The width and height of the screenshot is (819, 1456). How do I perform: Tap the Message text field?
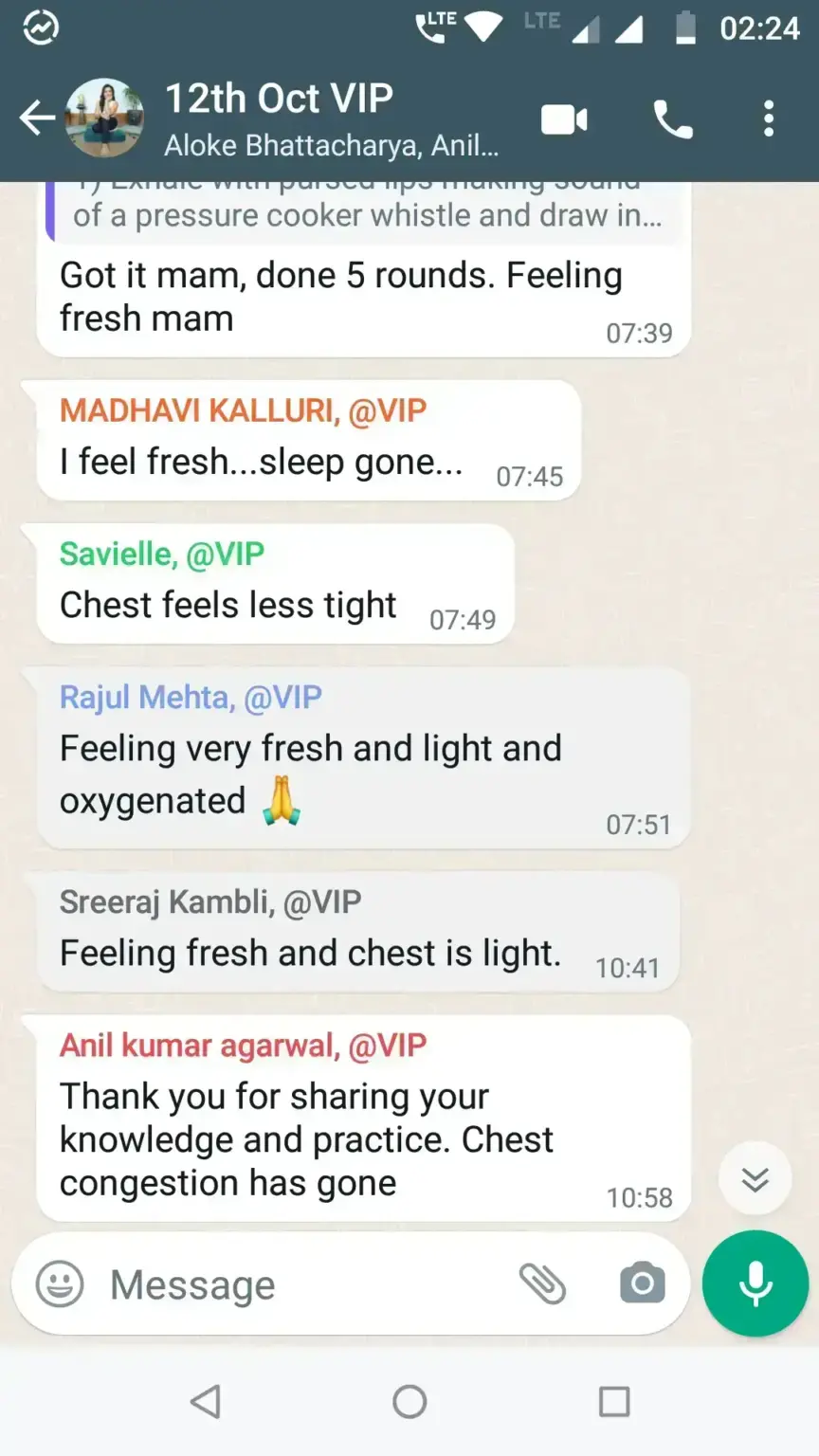(303, 1285)
